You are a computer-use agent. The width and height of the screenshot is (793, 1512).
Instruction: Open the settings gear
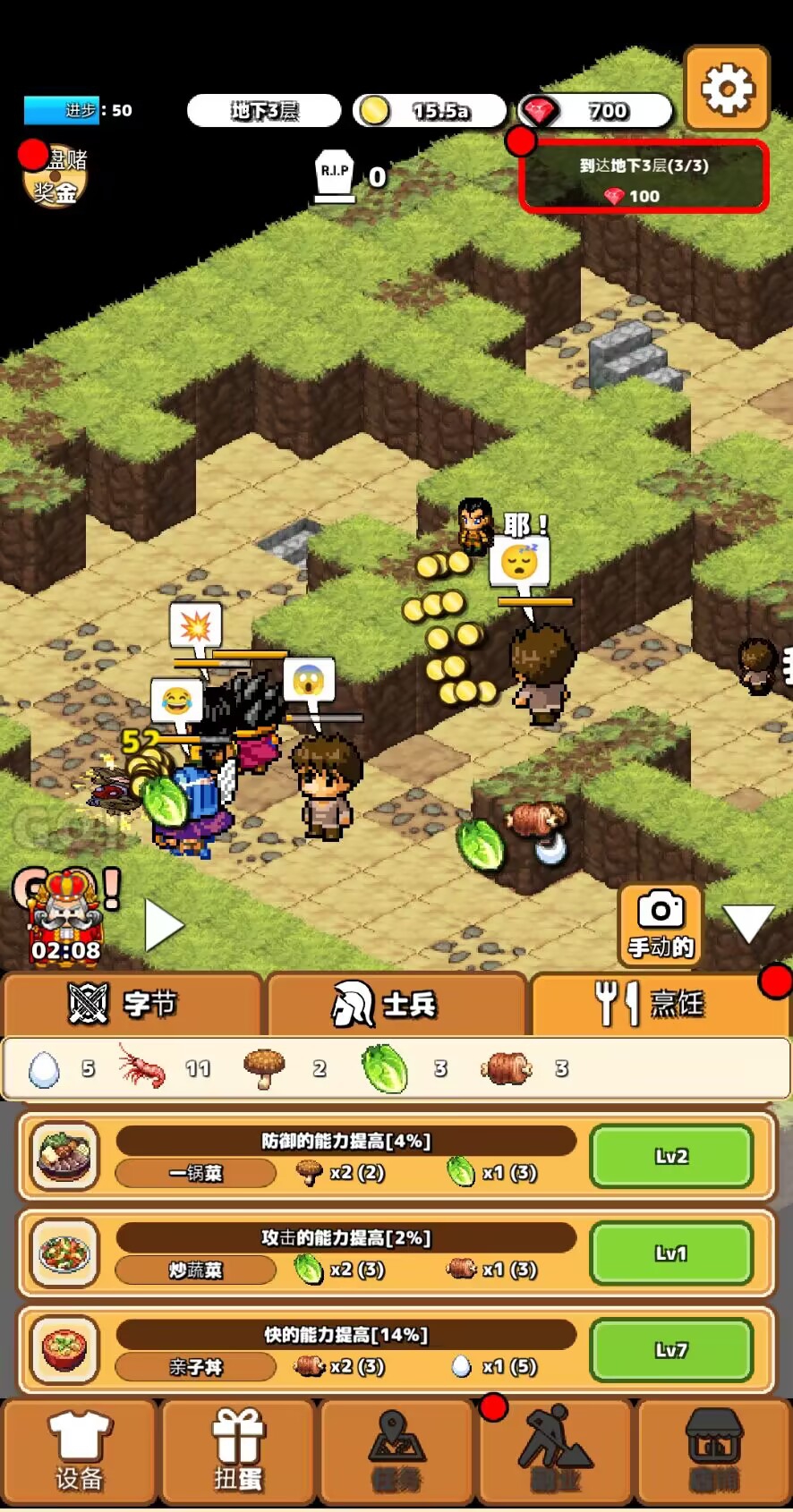point(727,89)
